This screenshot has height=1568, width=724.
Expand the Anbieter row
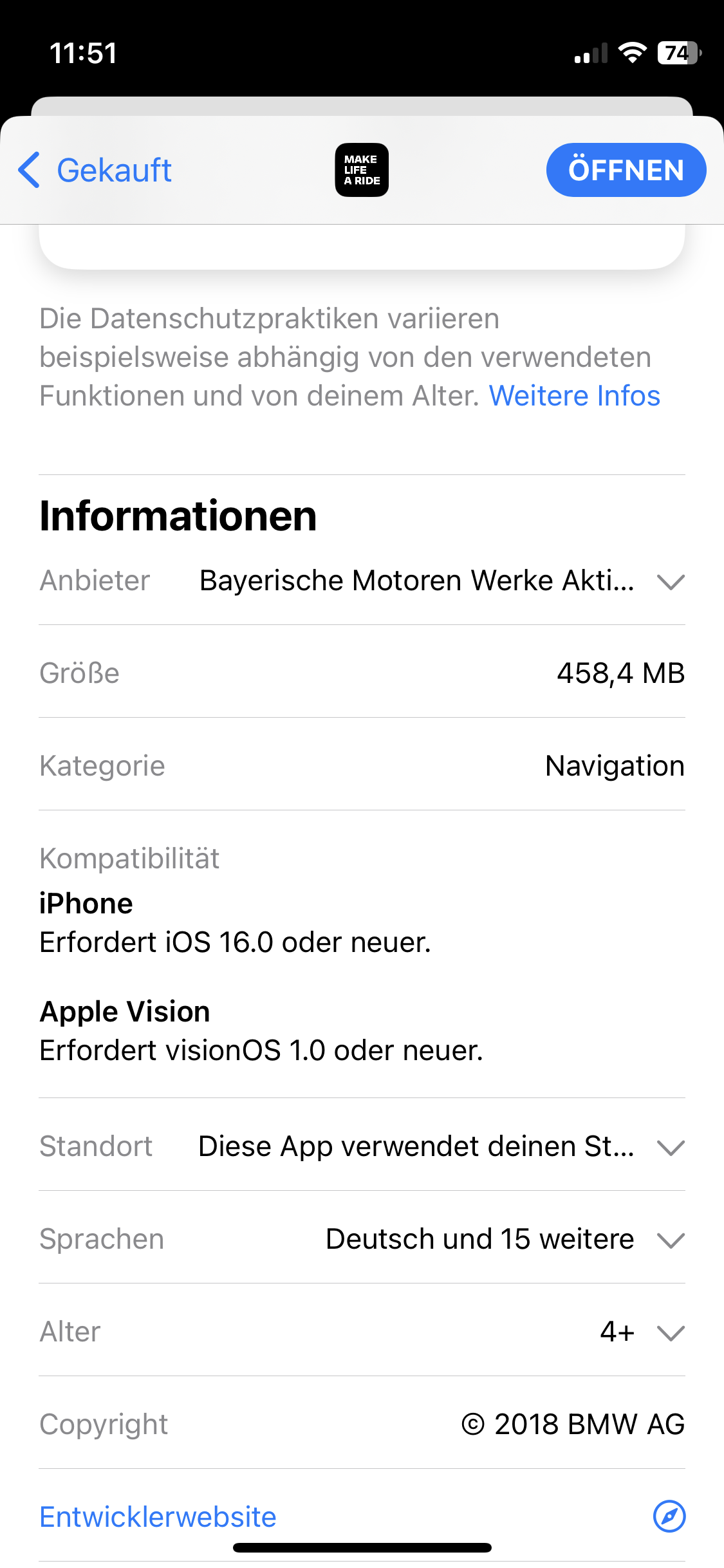point(362,581)
